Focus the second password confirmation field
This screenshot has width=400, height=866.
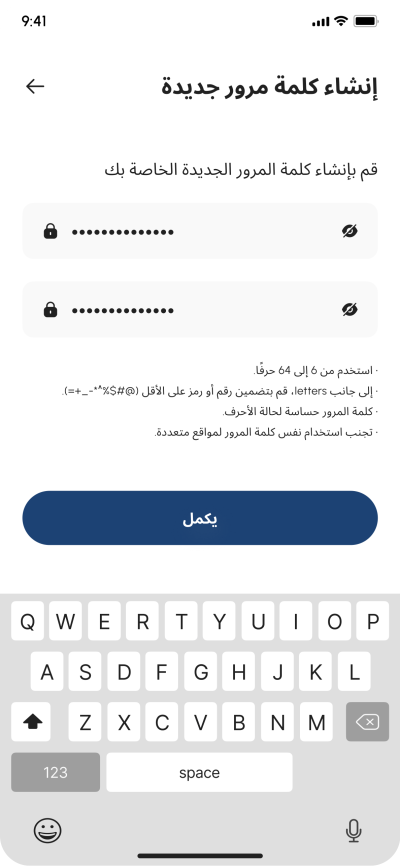pos(200,309)
